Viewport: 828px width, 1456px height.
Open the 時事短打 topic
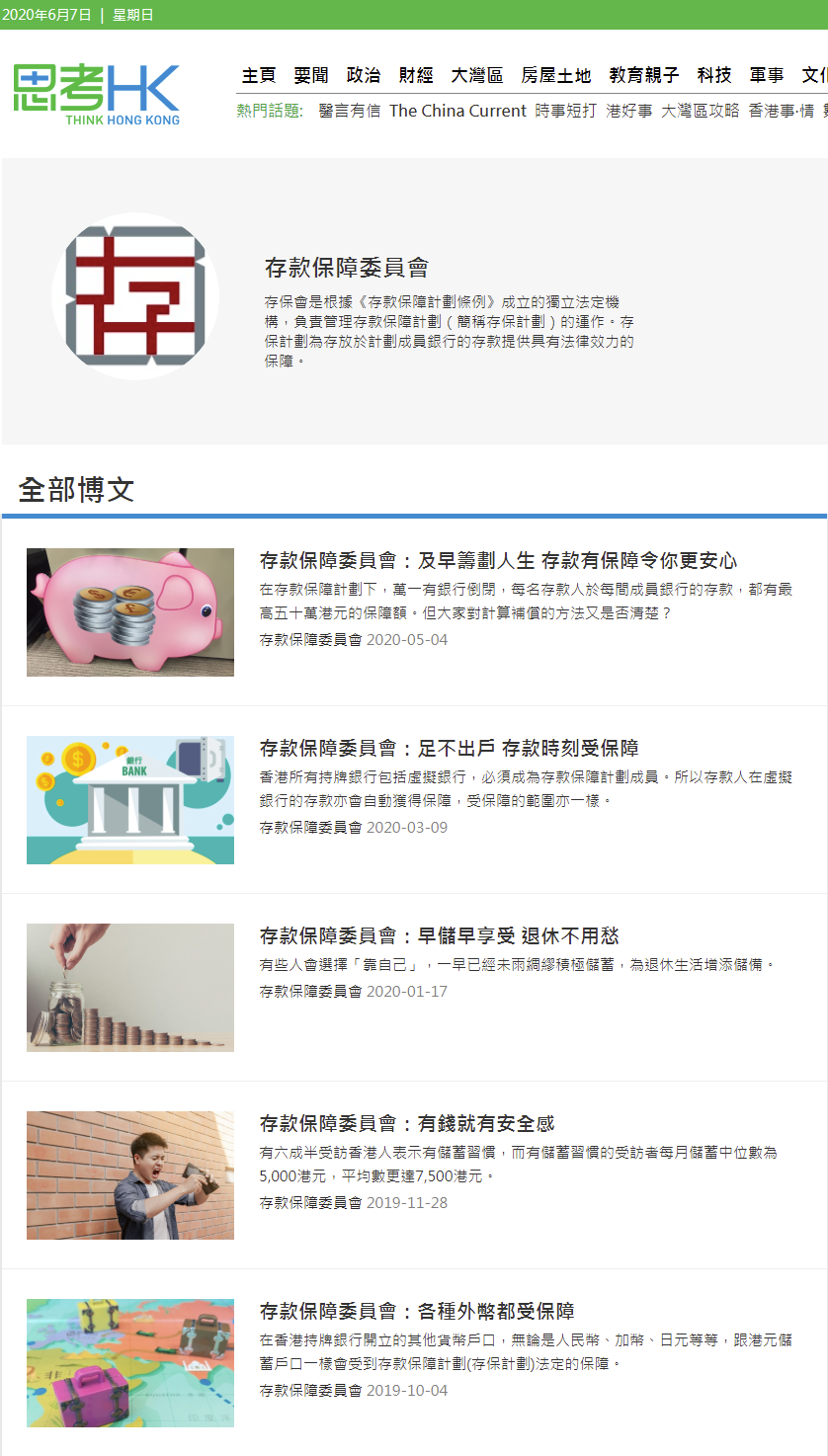click(x=566, y=111)
